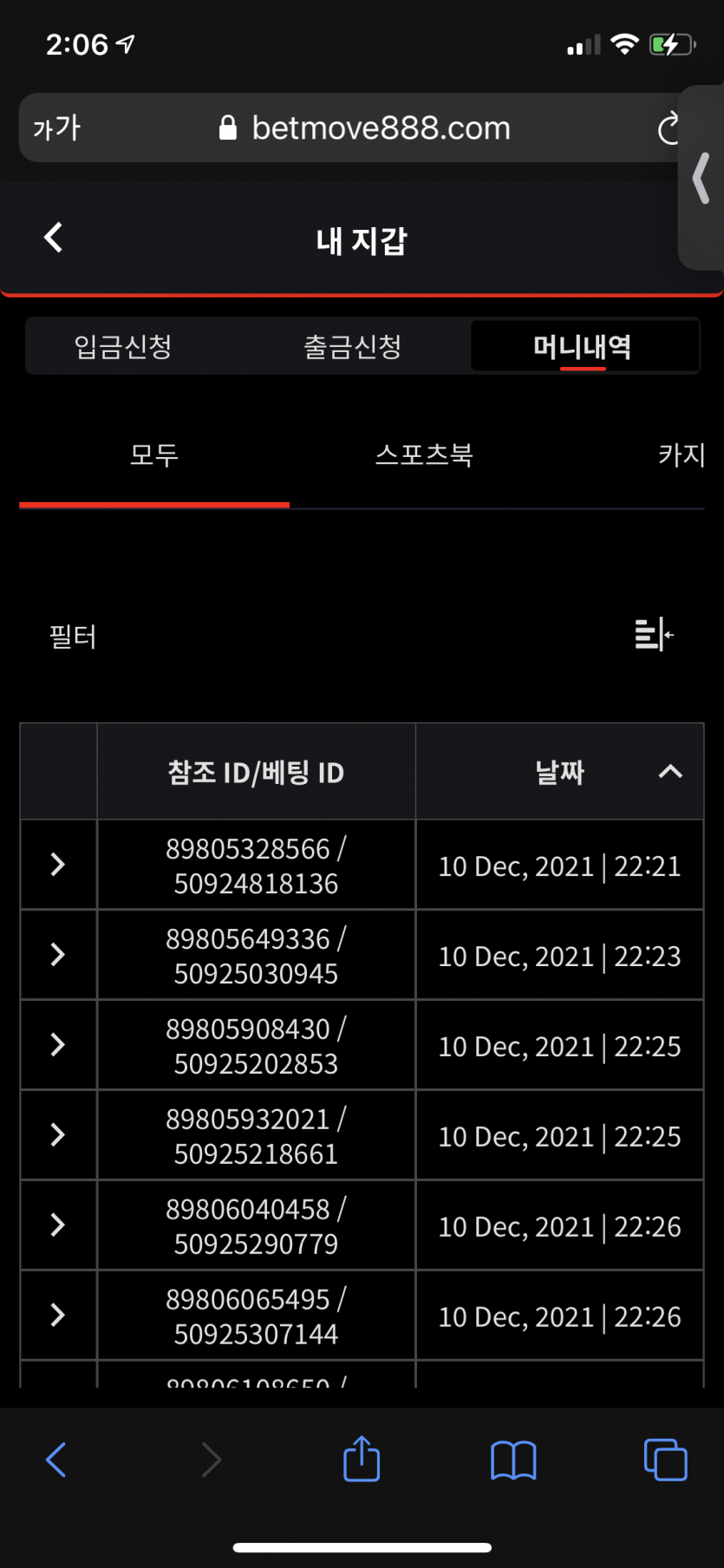Screen dimensions: 724x1568
Task: Expand the row with ID 89805908430
Action: pyautogui.click(x=58, y=1045)
